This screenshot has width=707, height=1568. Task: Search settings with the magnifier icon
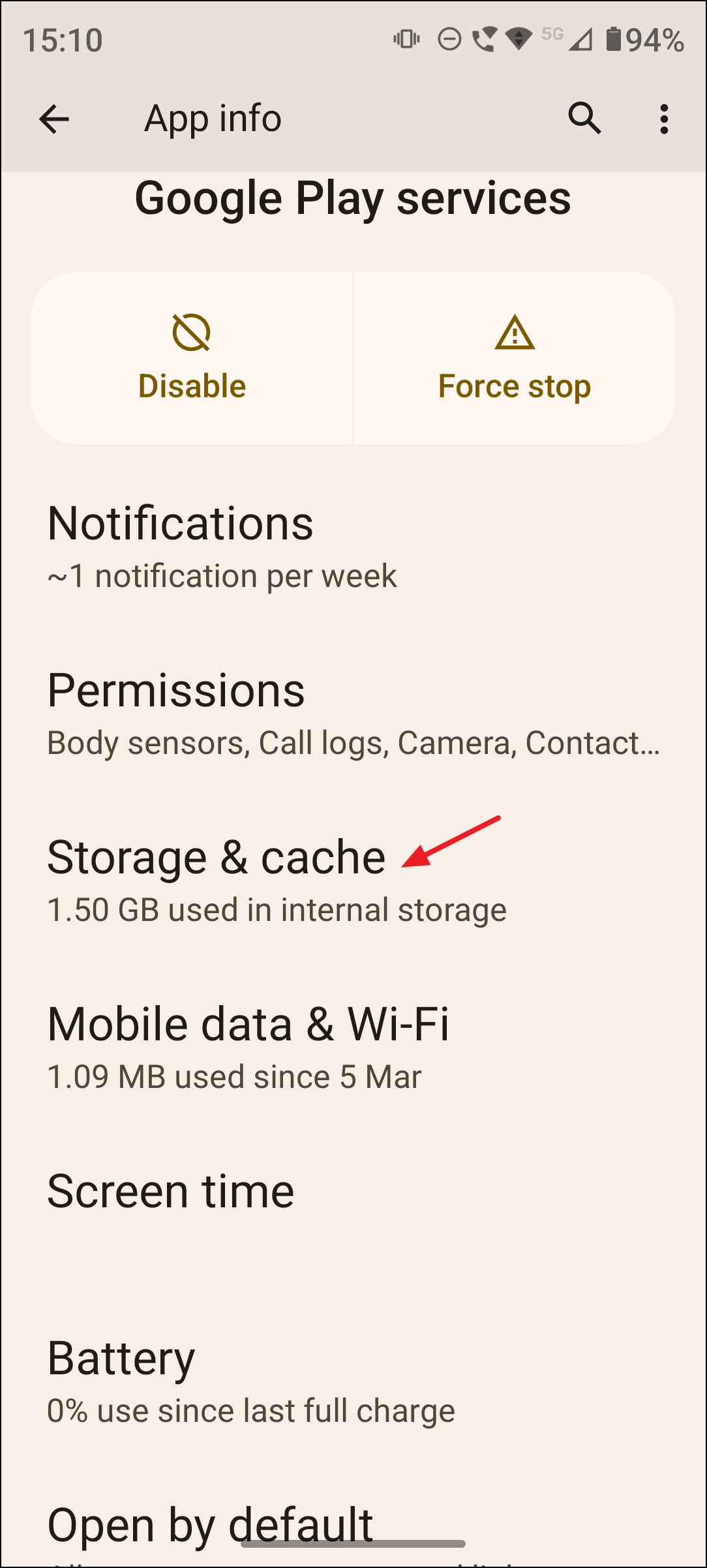click(584, 119)
